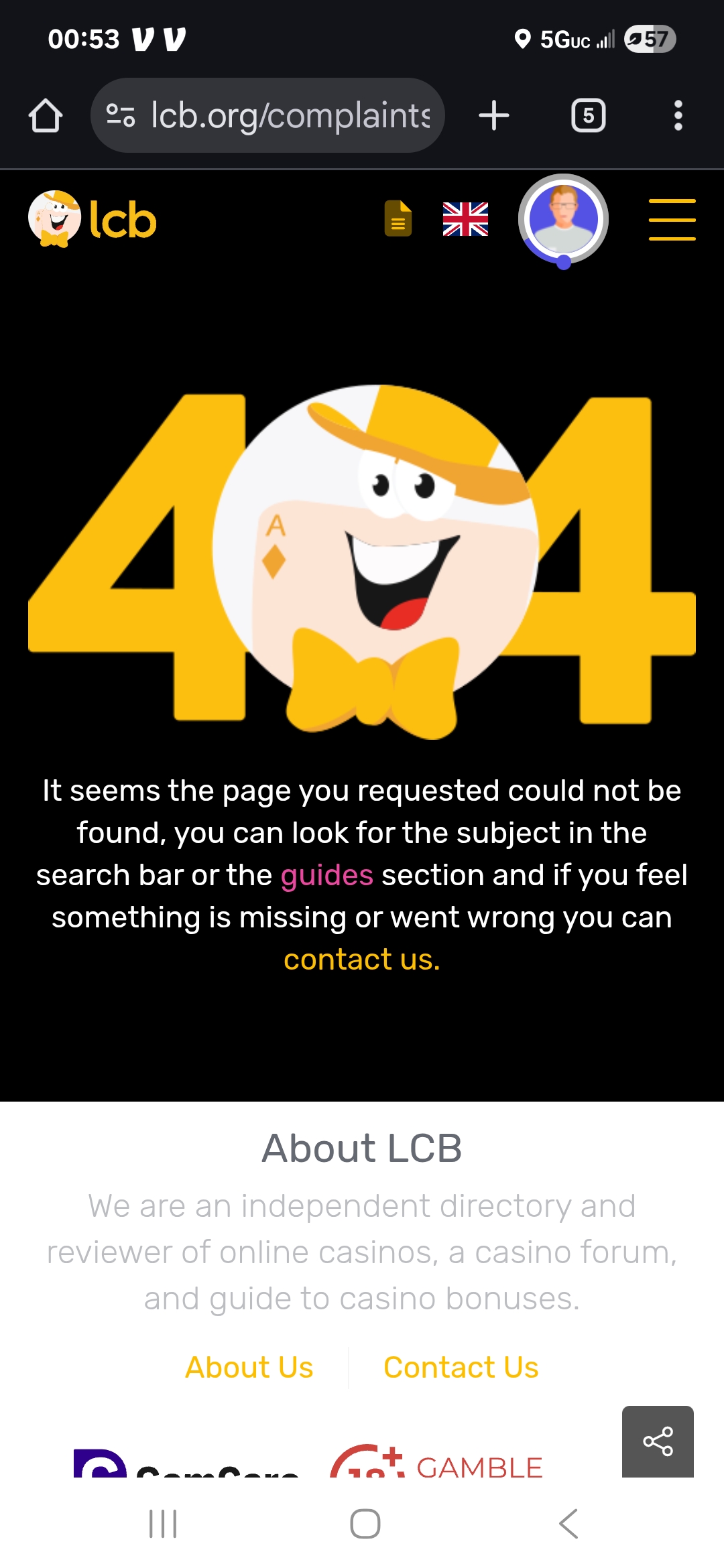
Task: Share this page via share button
Action: pyautogui.click(x=658, y=1441)
